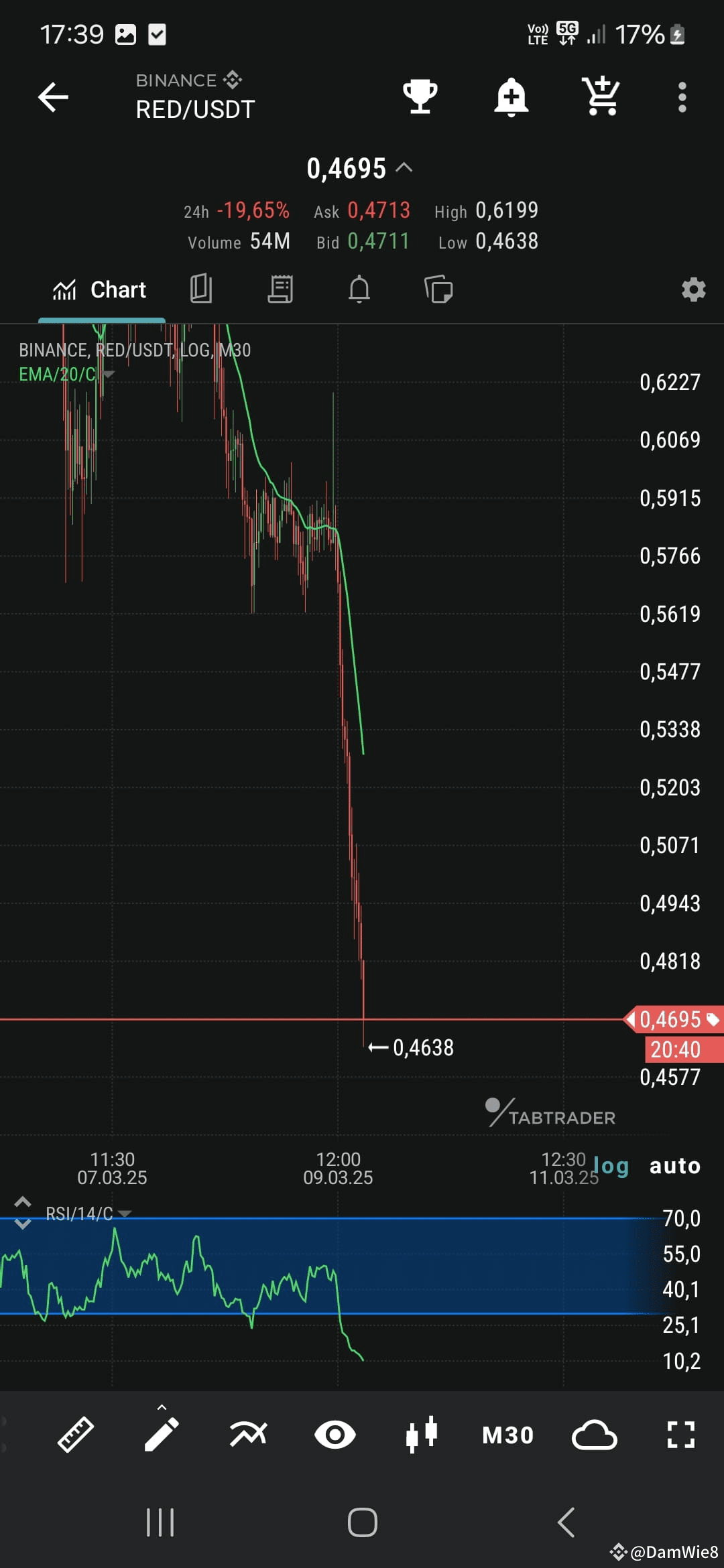724x1568 pixels.
Task: Open cloud sync for chart layouts
Action: click(594, 1434)
